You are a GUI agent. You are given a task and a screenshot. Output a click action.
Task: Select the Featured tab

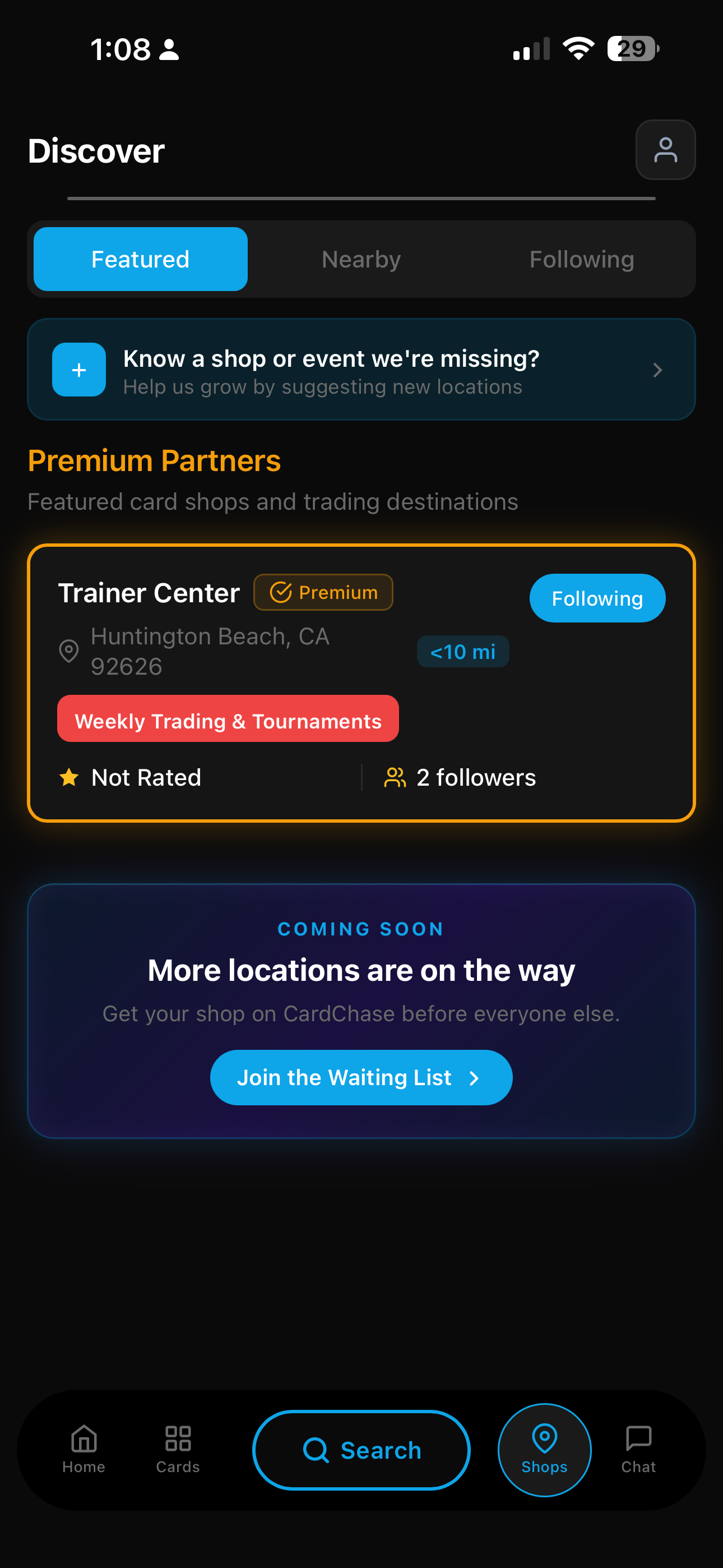tap(141, 259)
